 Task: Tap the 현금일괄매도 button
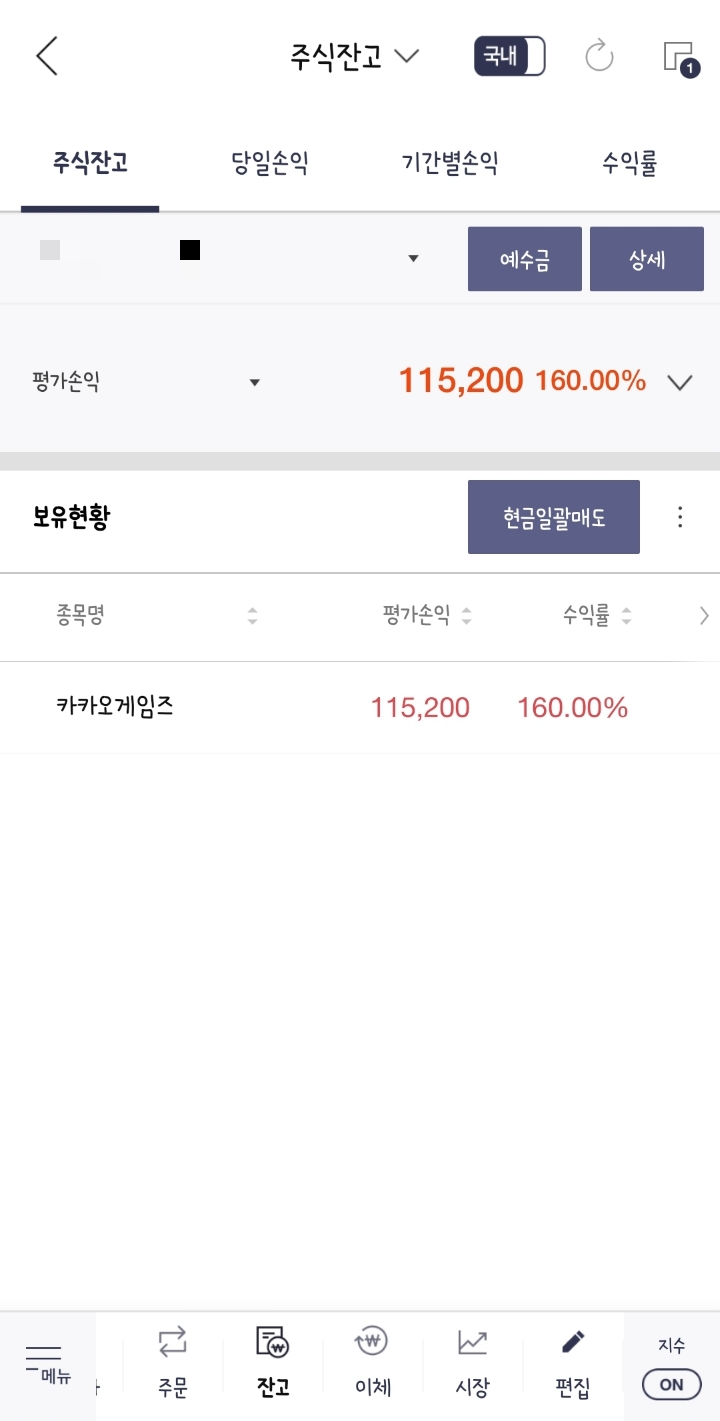click(554, 517)
